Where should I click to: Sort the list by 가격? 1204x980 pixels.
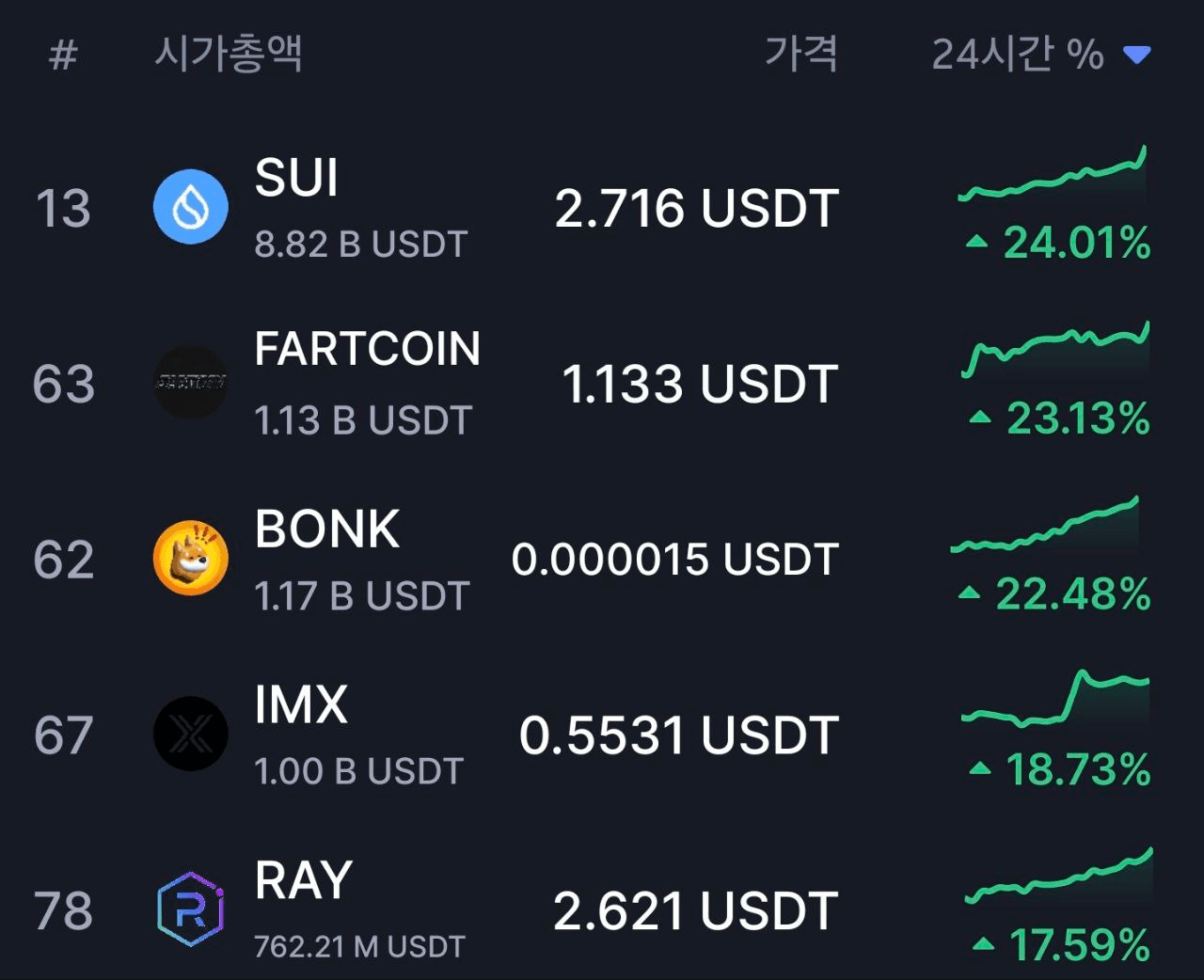[x=800, y=55]
